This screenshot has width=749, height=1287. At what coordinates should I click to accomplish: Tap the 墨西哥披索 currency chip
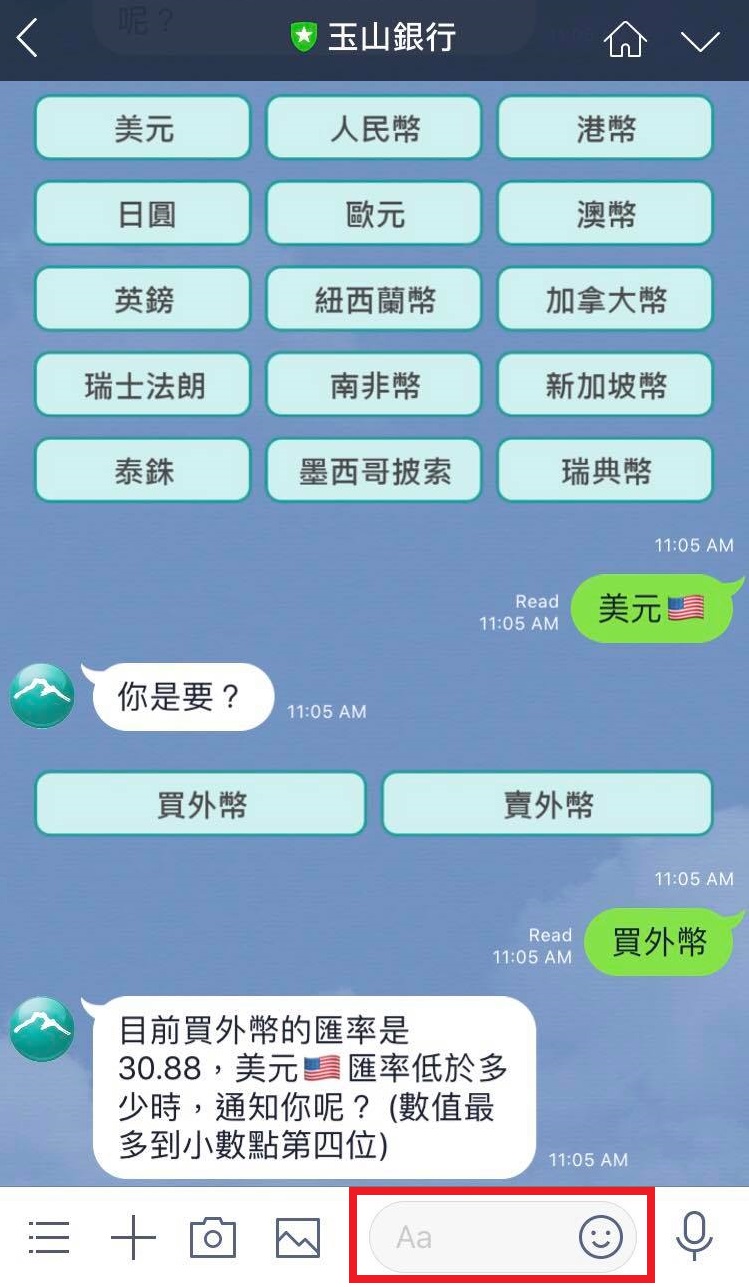(374, 471)
